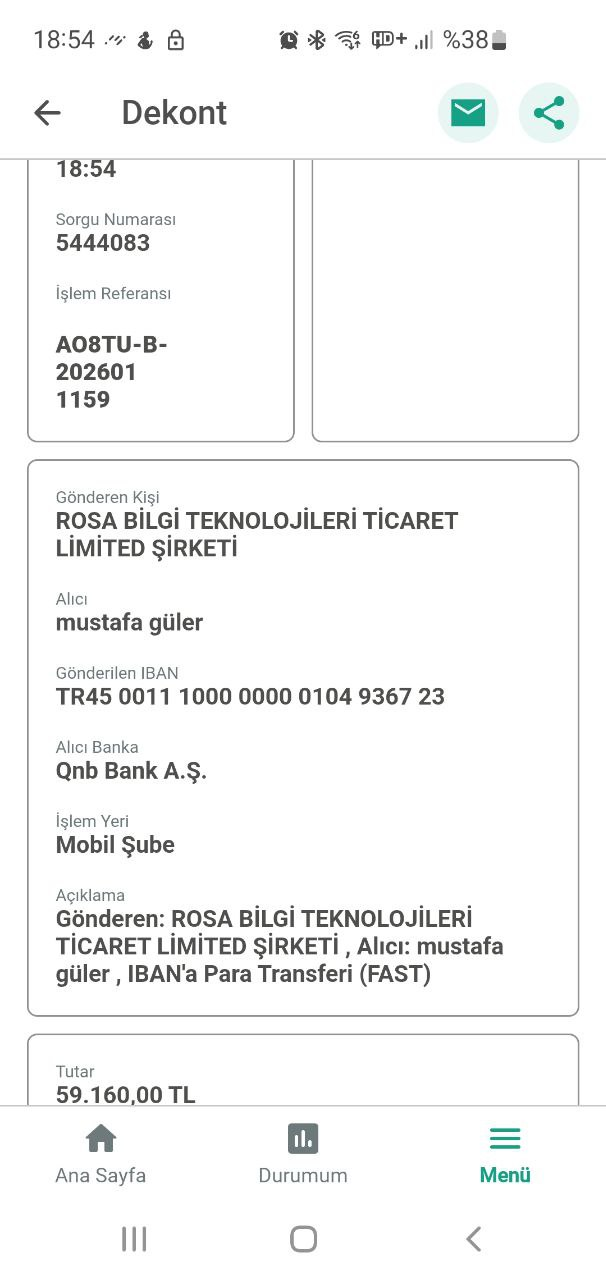Go back from the Dekont screen
This screenshot has width=606, height=1280.
(47, 113)
